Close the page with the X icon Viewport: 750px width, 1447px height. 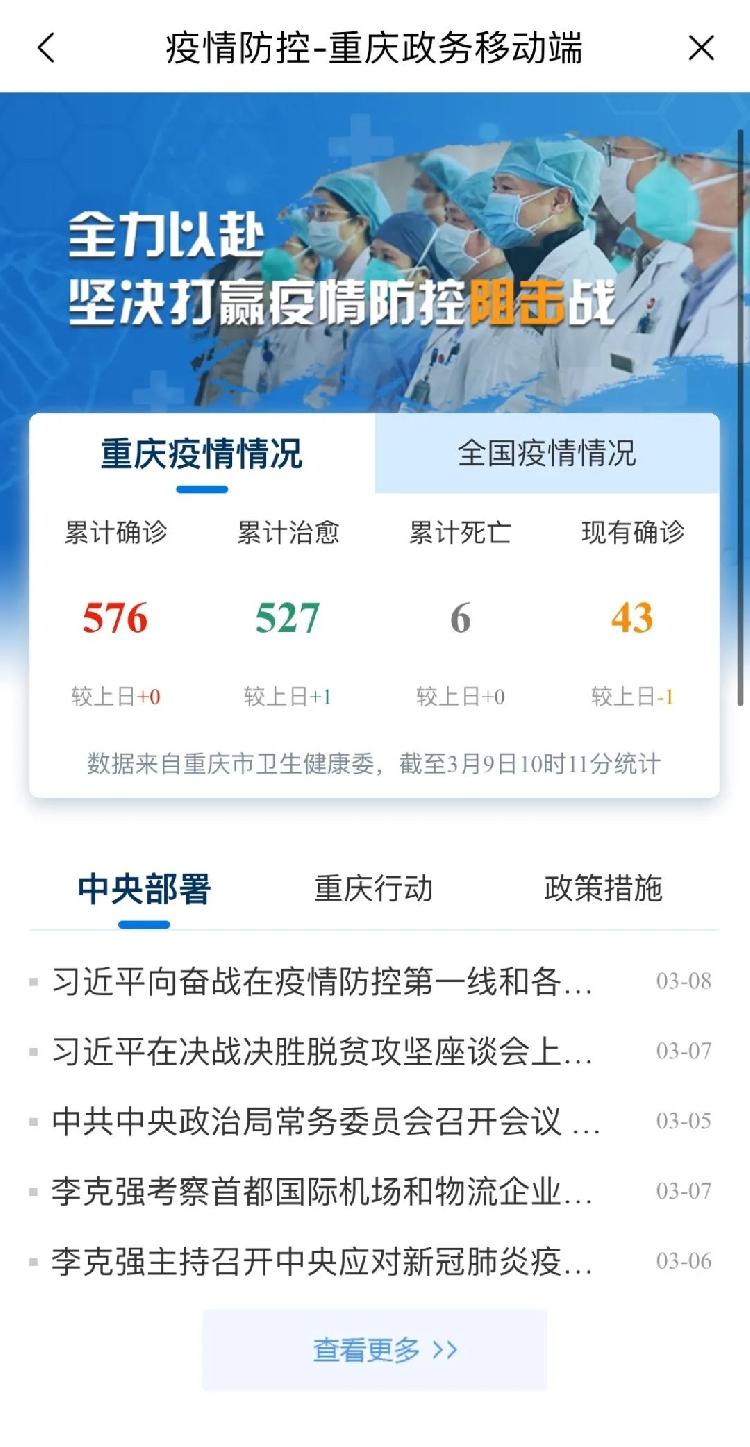click(x=702, y=47)
